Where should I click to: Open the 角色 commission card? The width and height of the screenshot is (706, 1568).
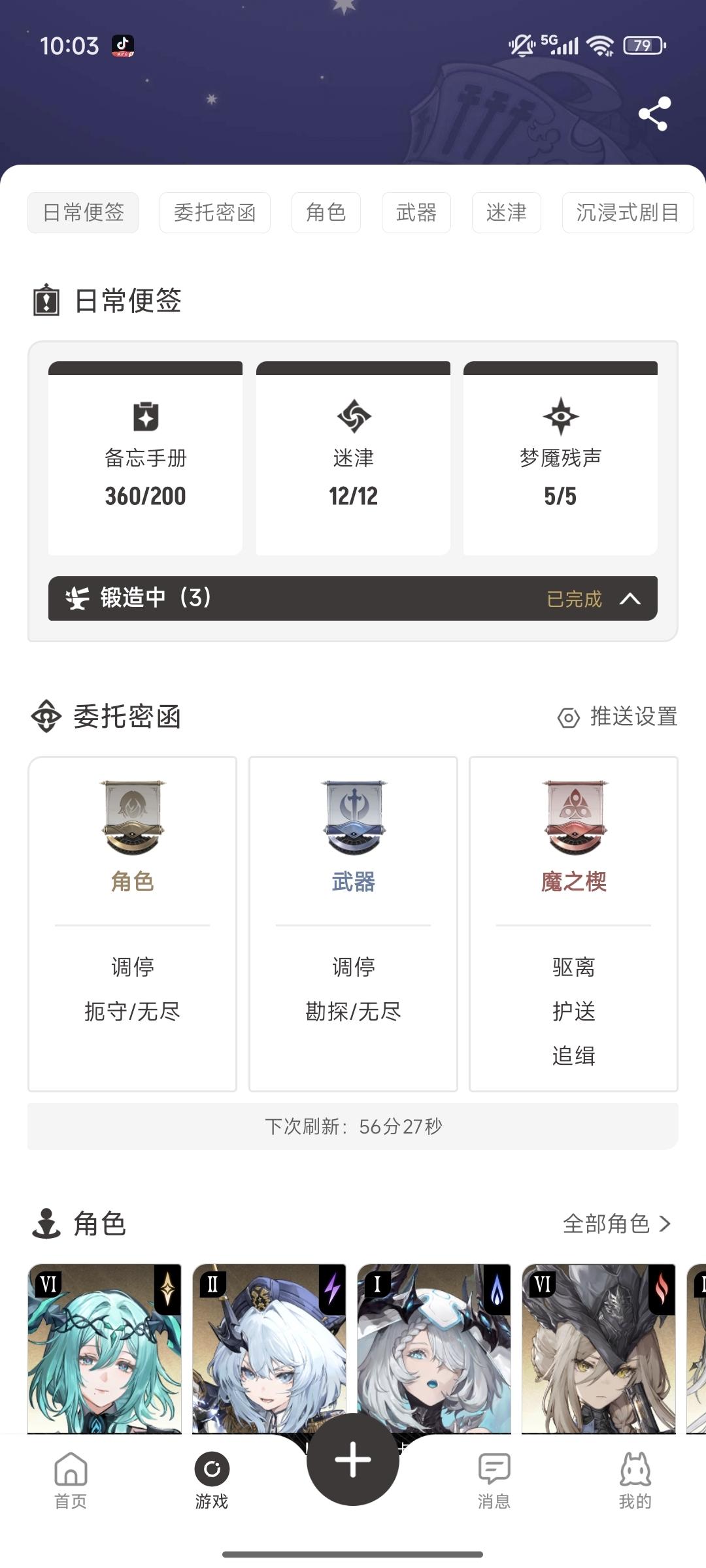coord(132,923)
